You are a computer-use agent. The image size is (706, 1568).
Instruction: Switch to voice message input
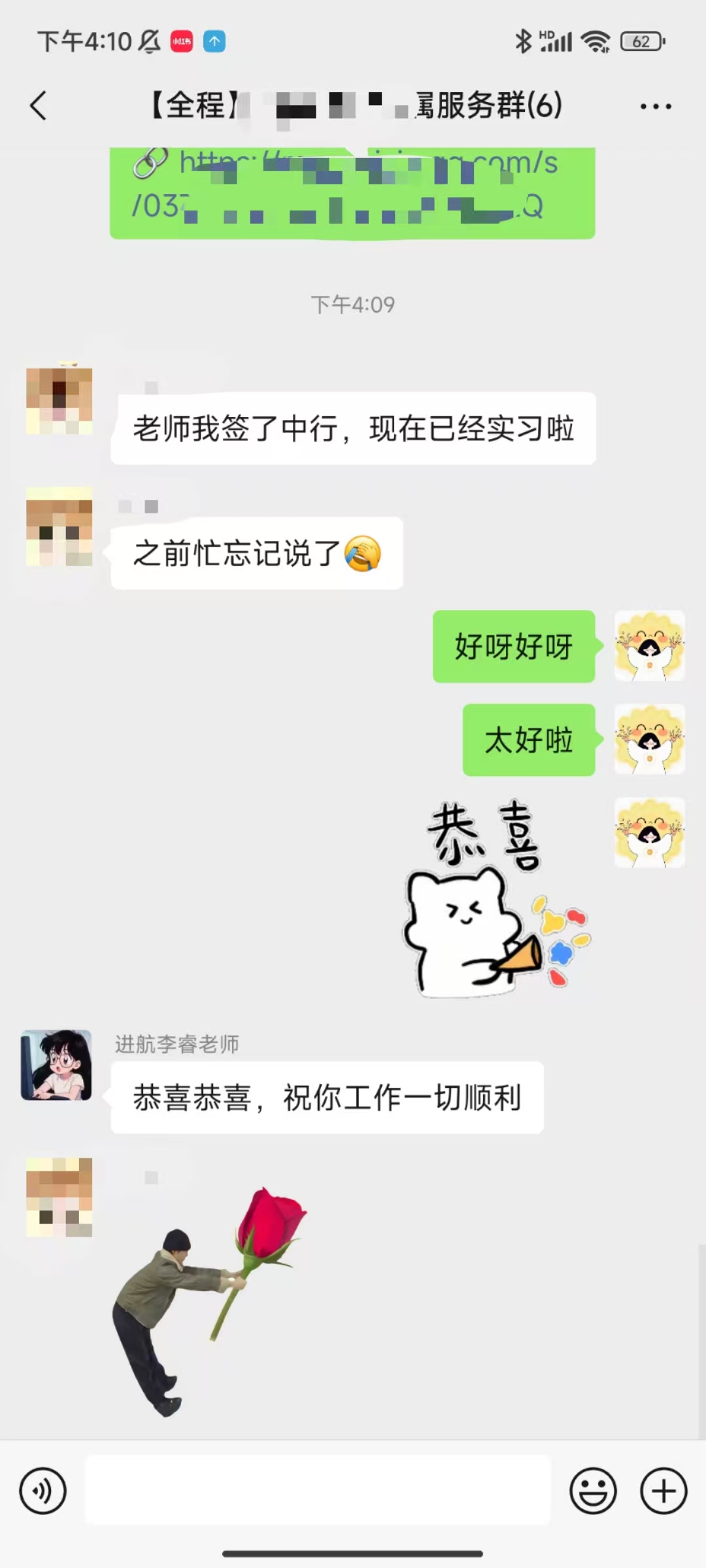(43, 1491)
